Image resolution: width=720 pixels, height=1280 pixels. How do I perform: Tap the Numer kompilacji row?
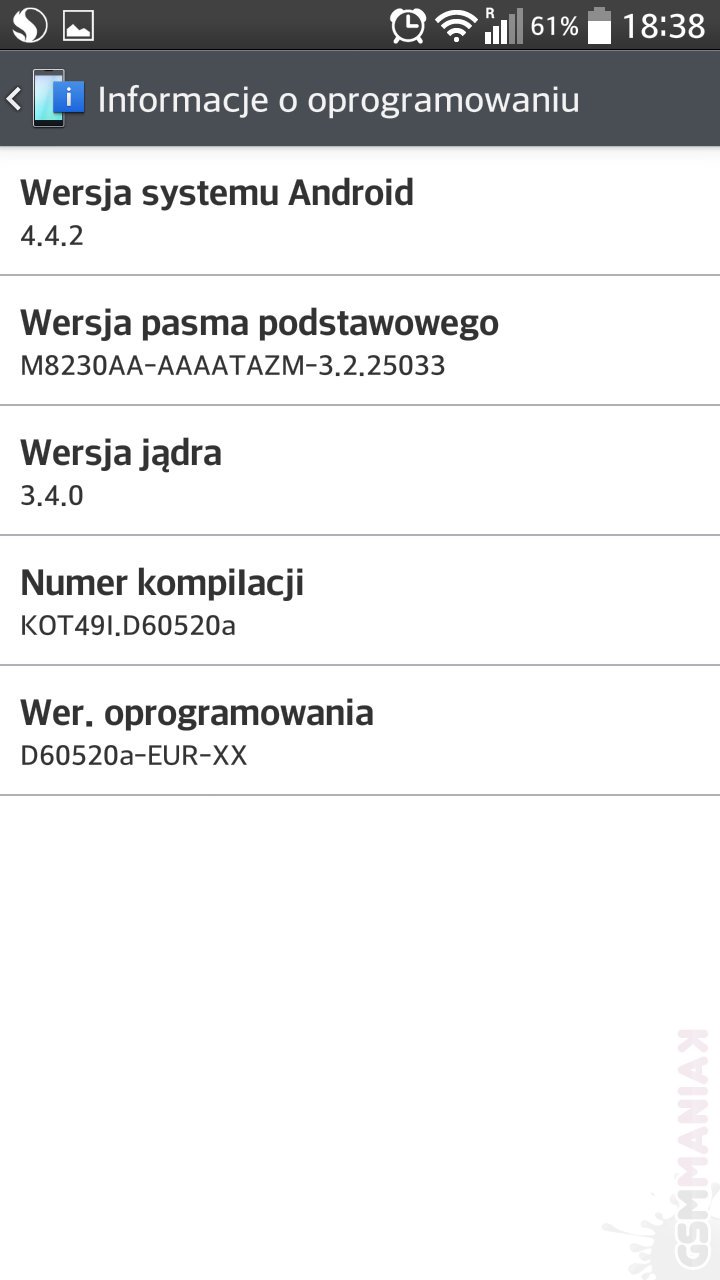tap(360, 601)
